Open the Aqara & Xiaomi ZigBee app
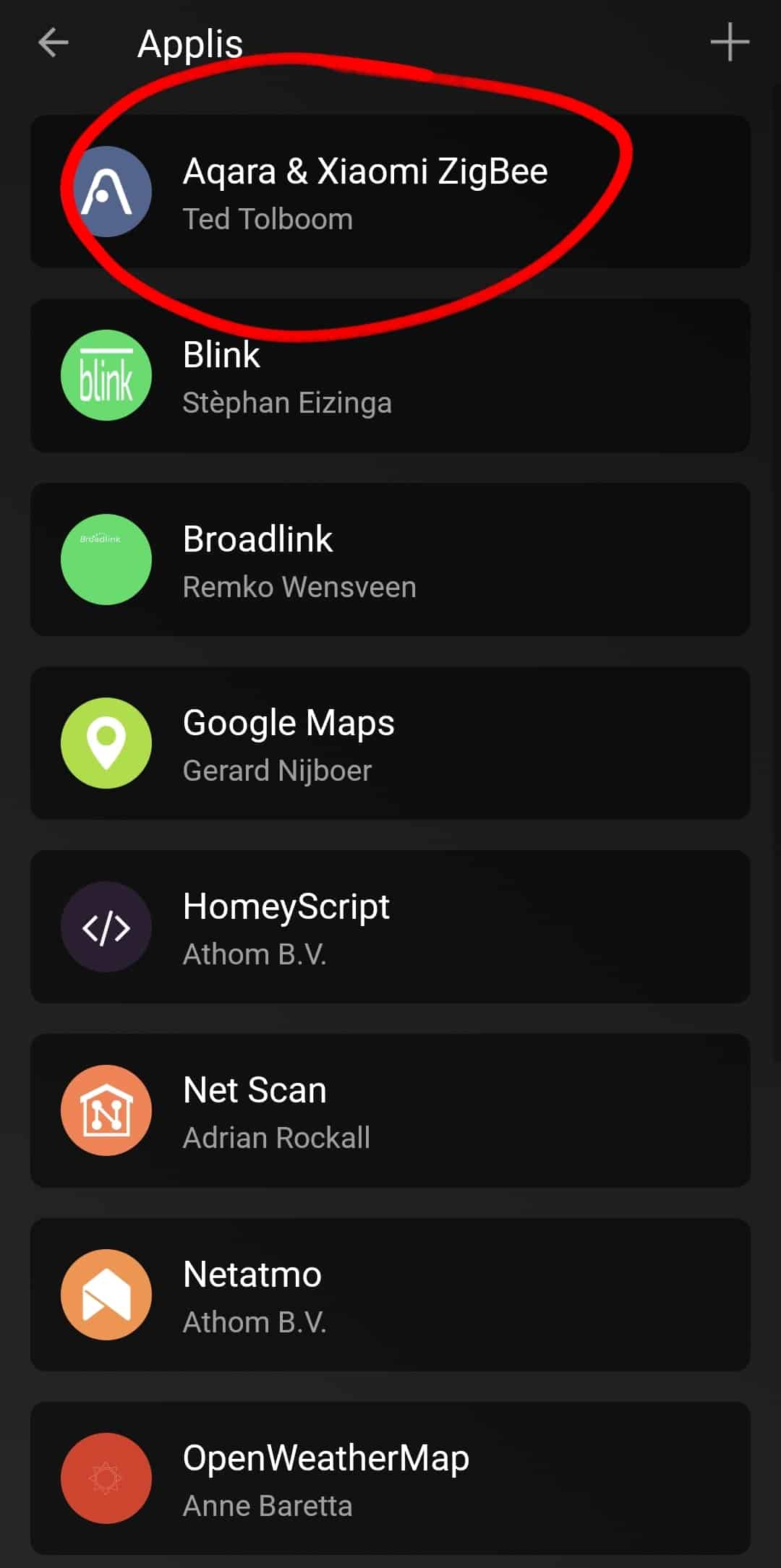 [390, 192]
